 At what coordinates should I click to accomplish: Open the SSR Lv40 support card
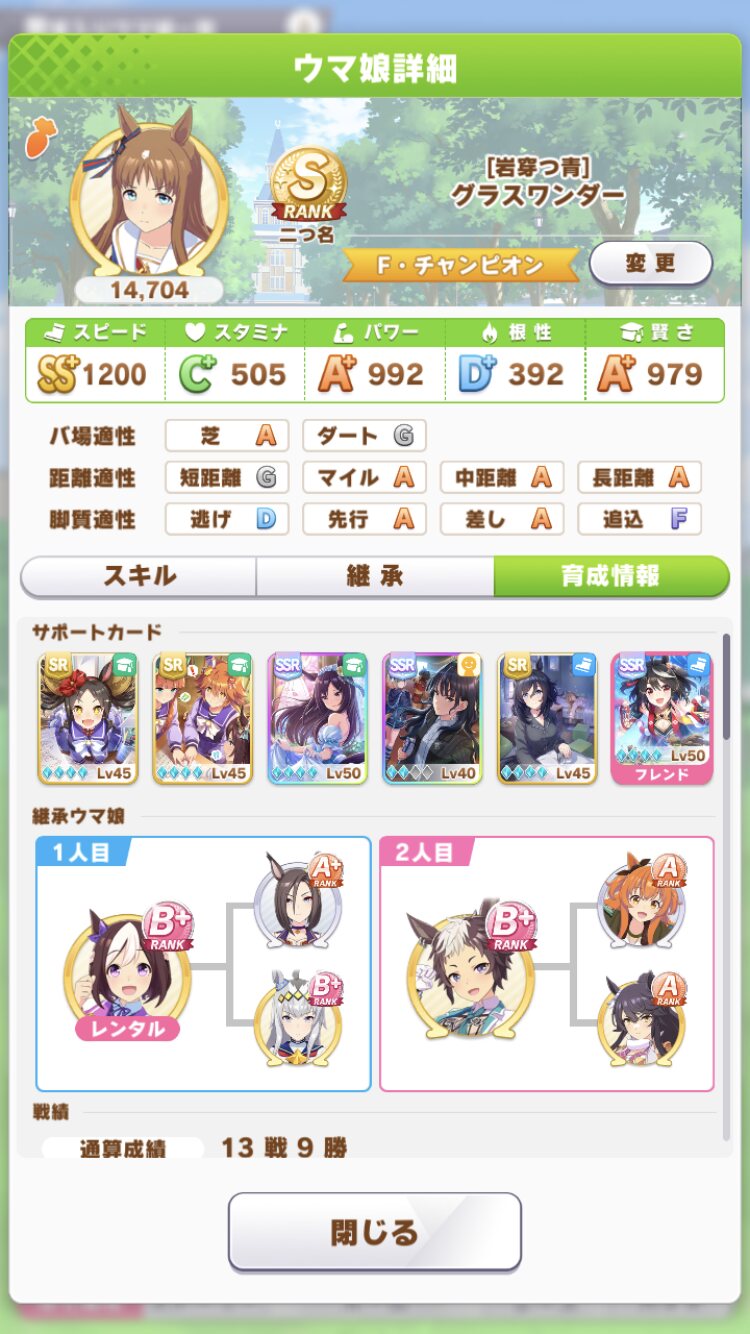point(433,718)
